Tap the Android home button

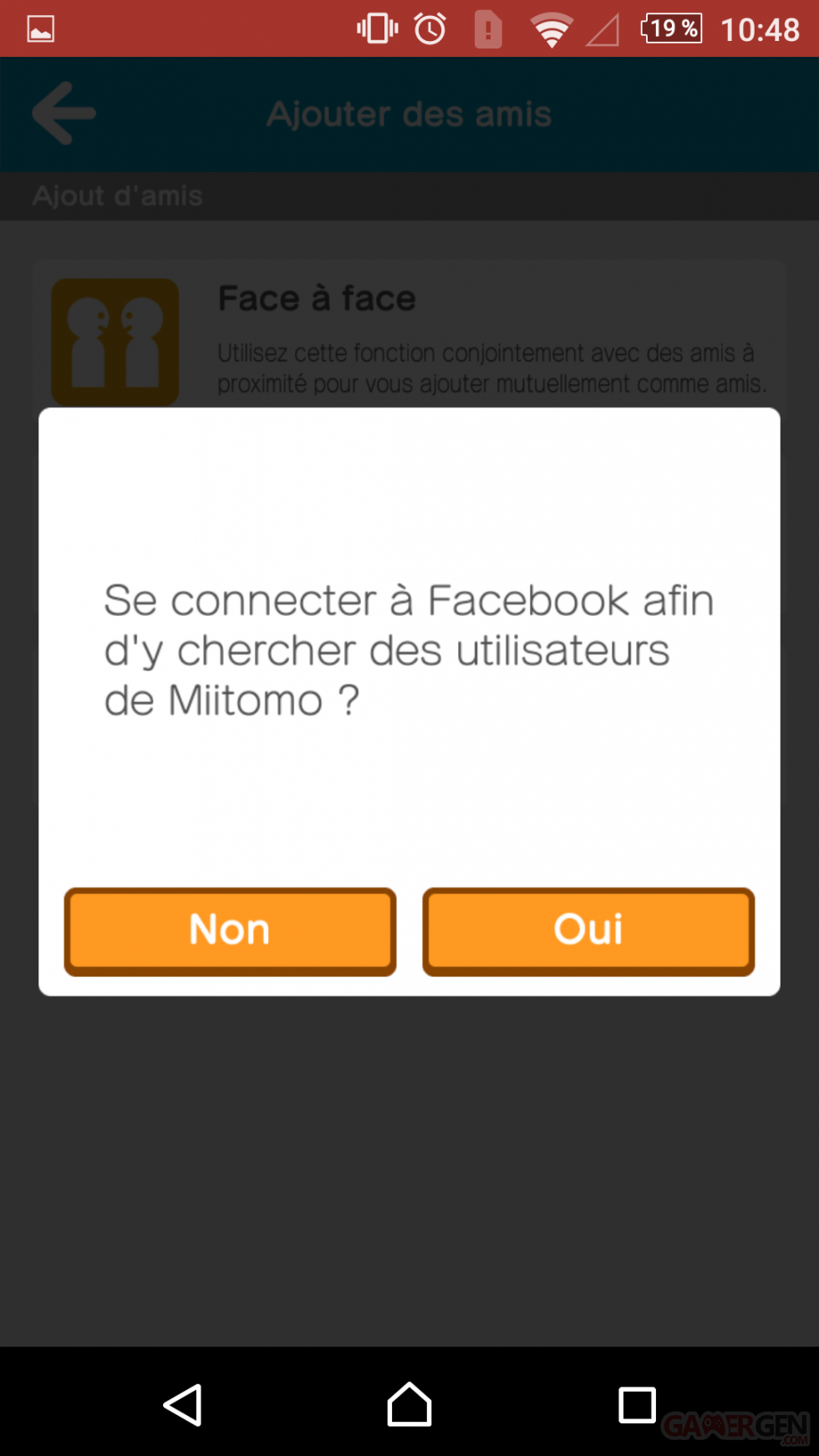point(409,1405)
